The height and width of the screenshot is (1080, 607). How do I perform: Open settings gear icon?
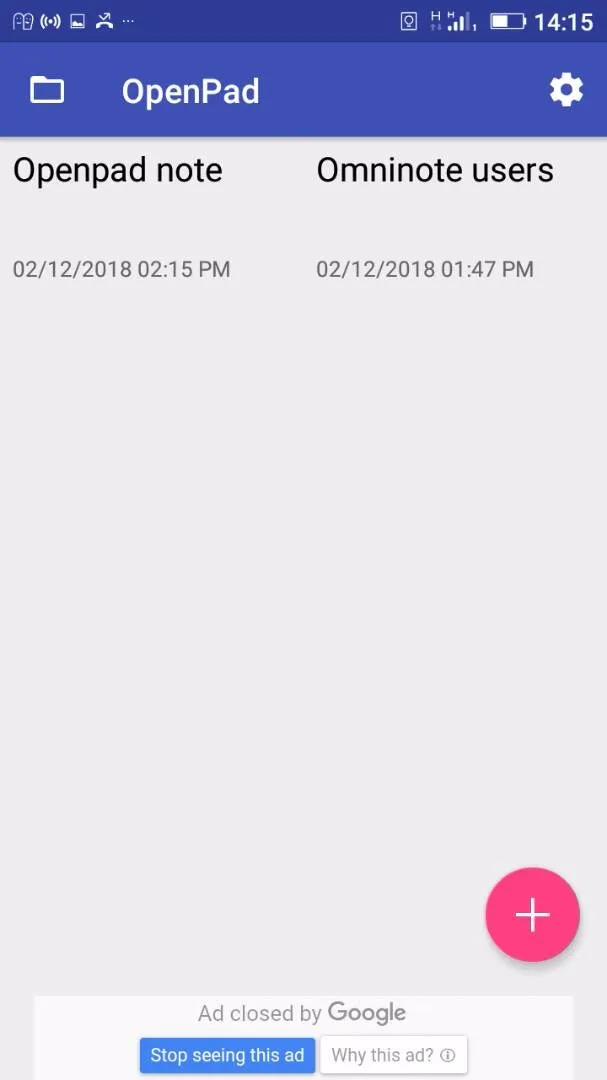tap(566, 91)
